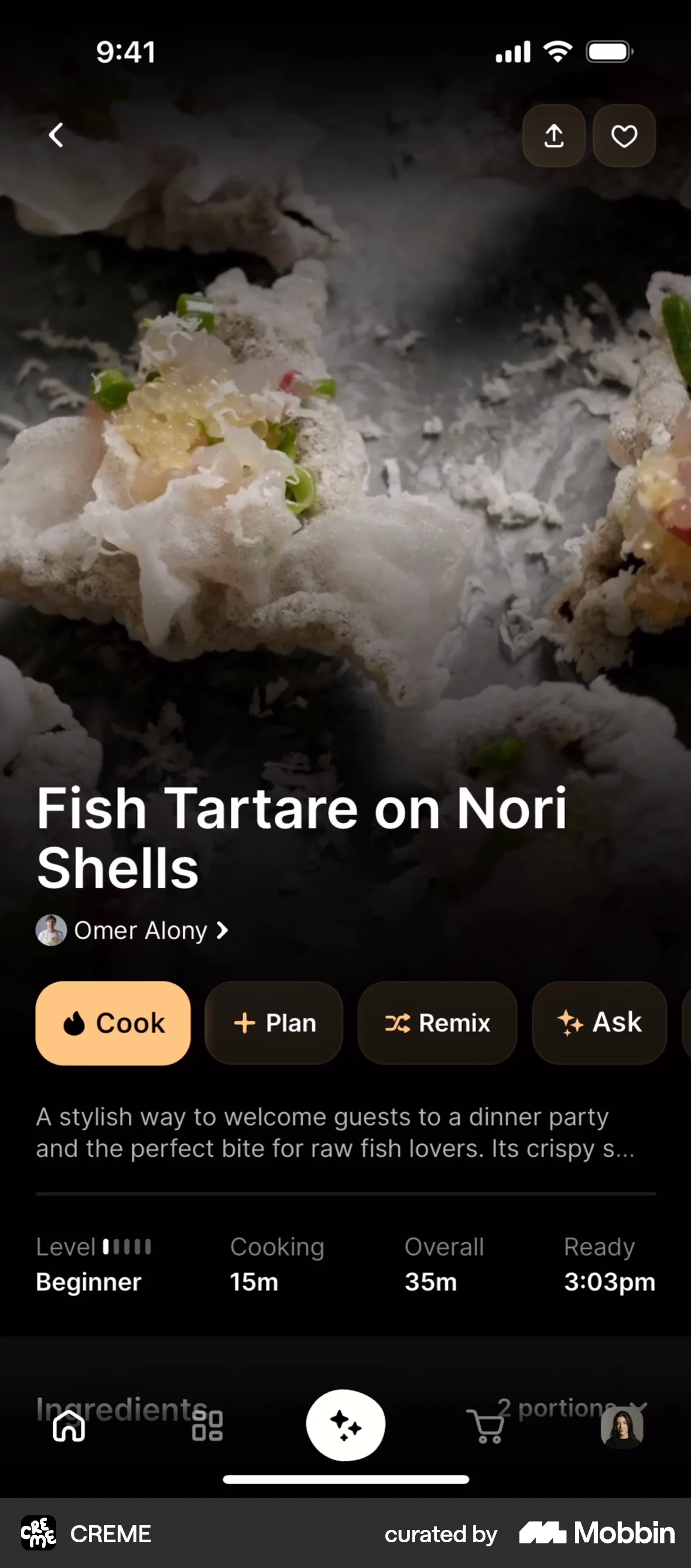The height and width of the screenshot is (1568, 691).
Task: Remix this recipe
Action: [x=437, y=1023]
